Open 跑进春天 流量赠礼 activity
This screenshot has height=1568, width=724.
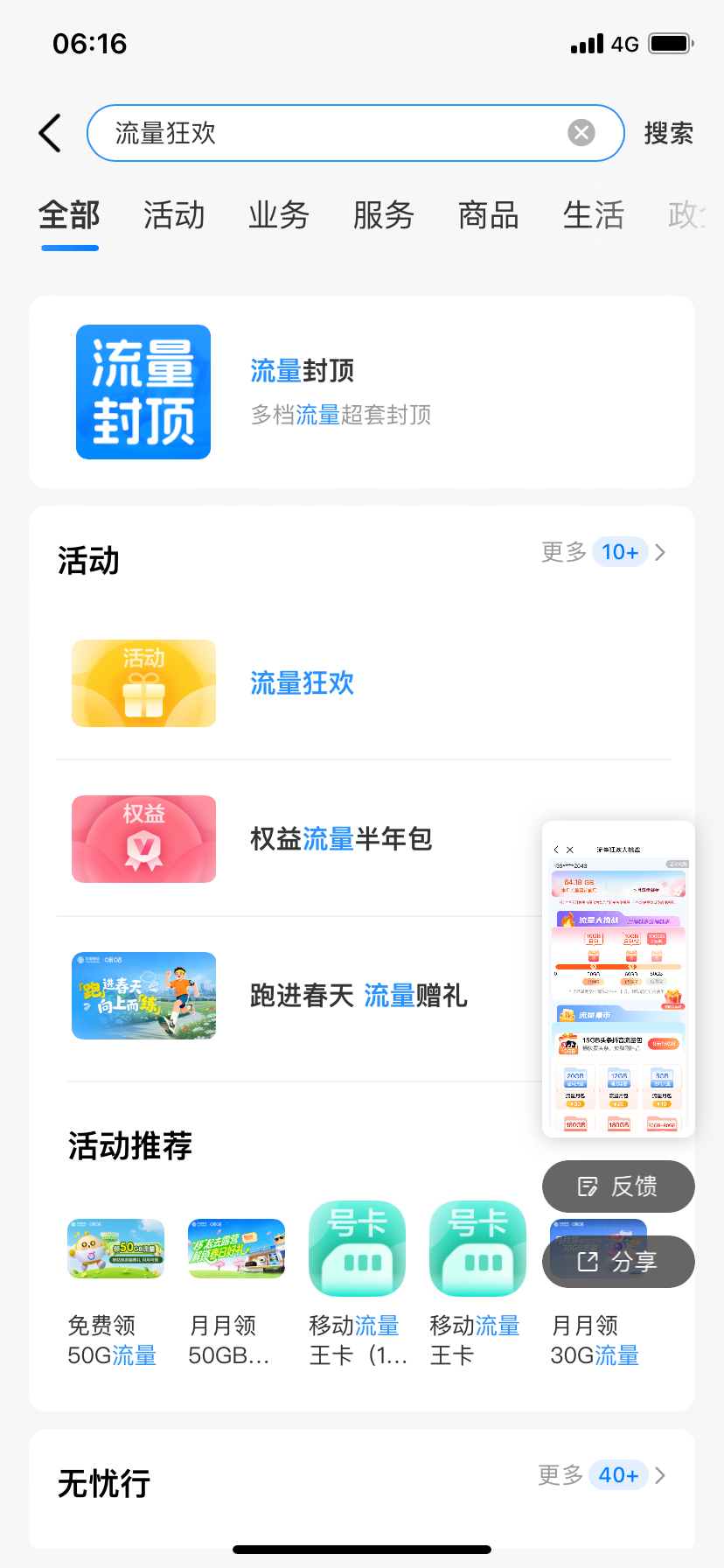click(x=359, y=996)
